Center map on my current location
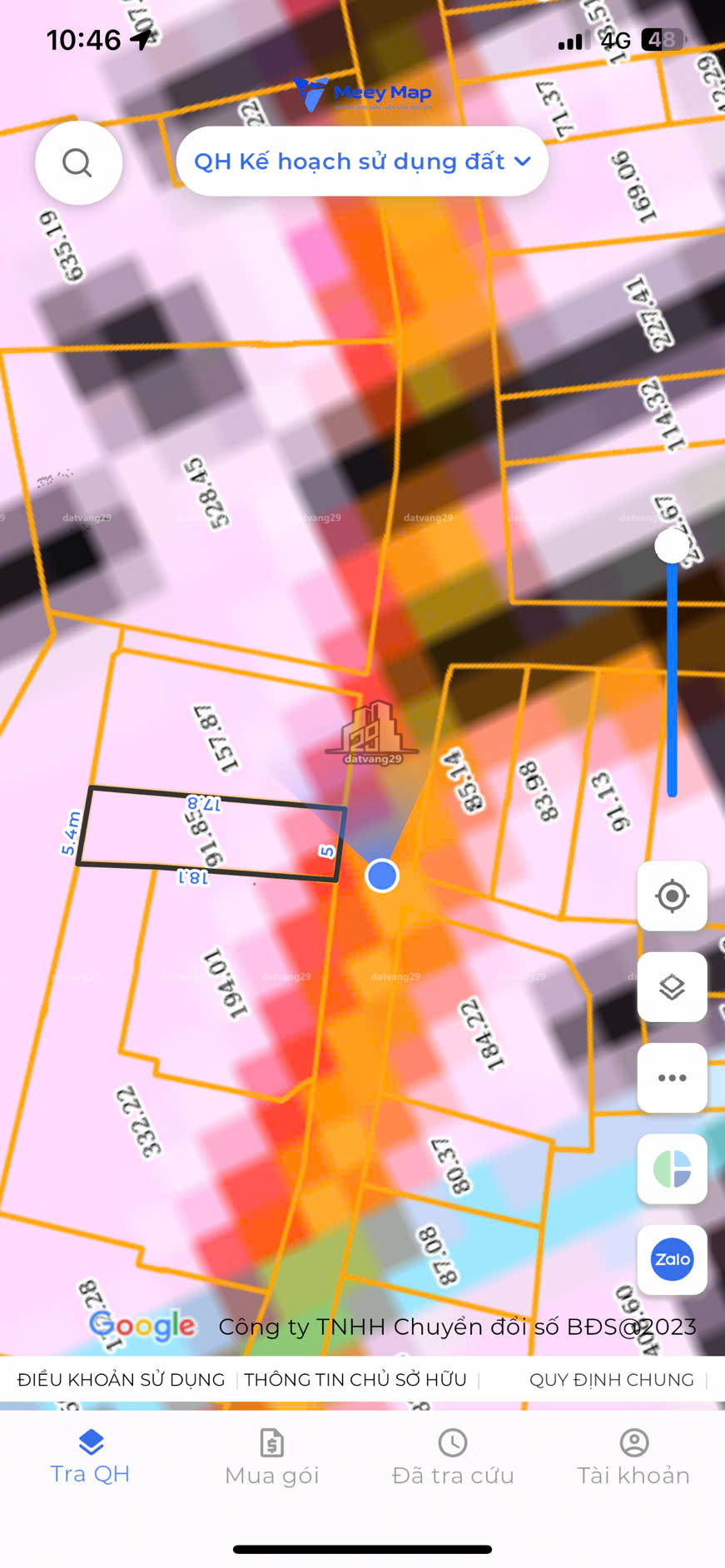Screen dimensions: 725x1568 672,896
